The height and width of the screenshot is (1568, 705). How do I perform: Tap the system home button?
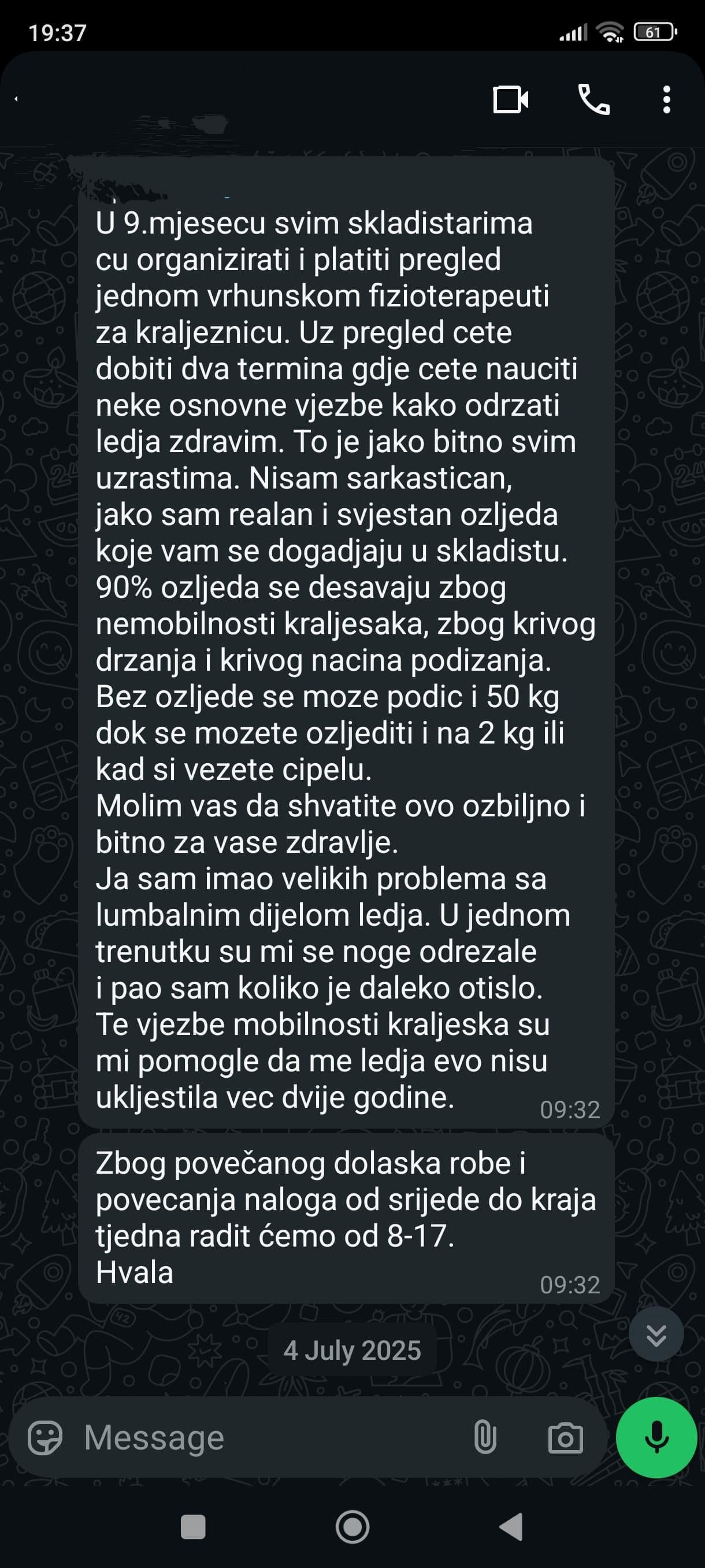(x=352, y=1527)
